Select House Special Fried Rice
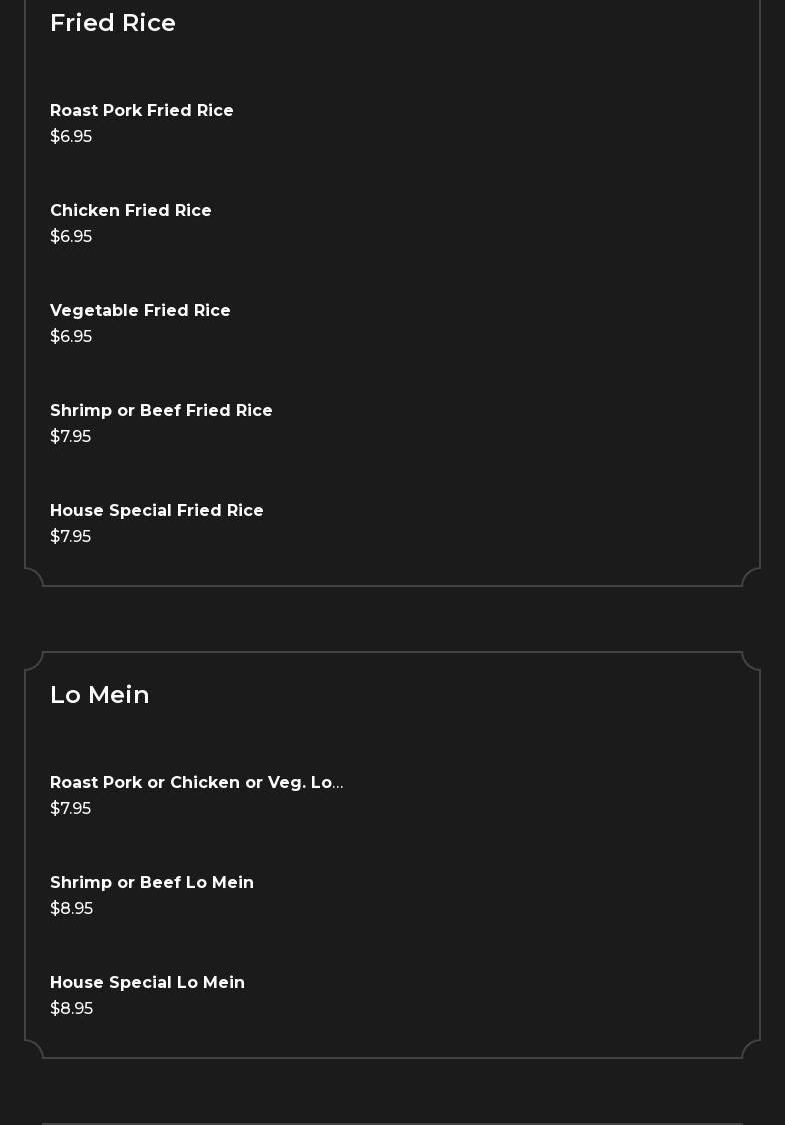 157,511
